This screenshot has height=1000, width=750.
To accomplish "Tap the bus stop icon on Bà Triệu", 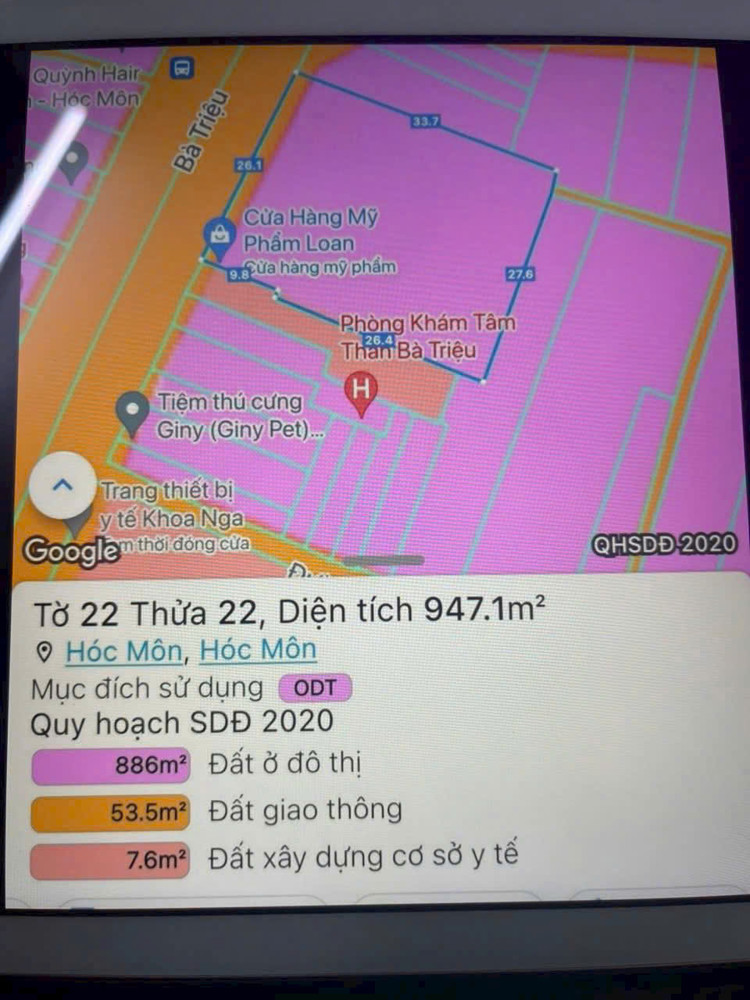I will point(182,67).
